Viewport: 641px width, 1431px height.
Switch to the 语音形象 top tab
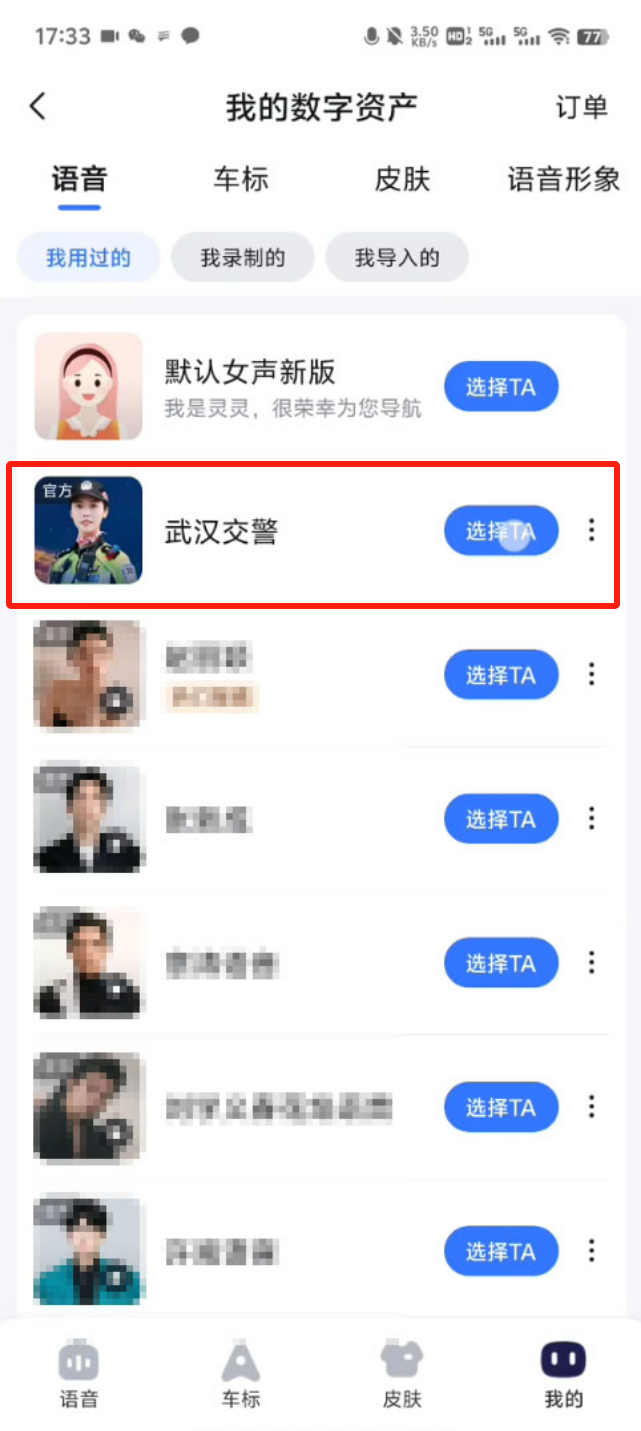click(x=563, y=180)
